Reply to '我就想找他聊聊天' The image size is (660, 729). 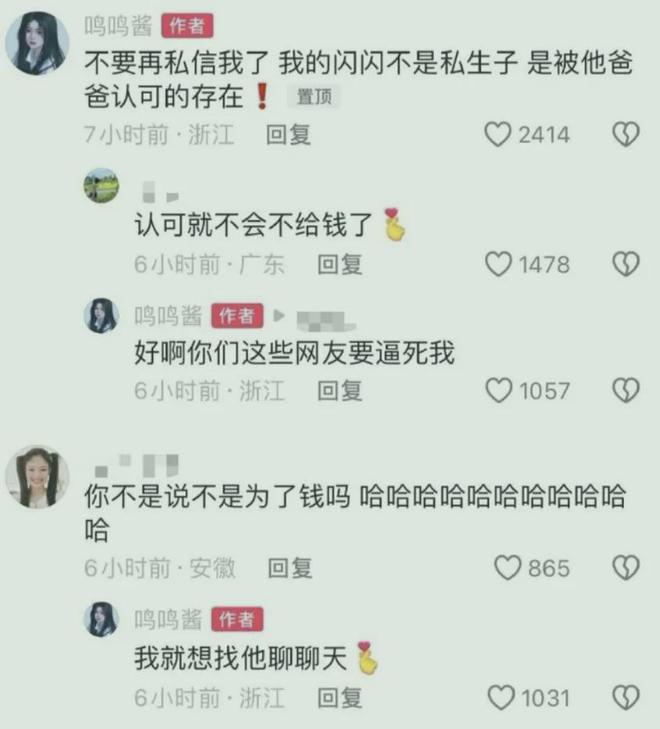point(340,697)
